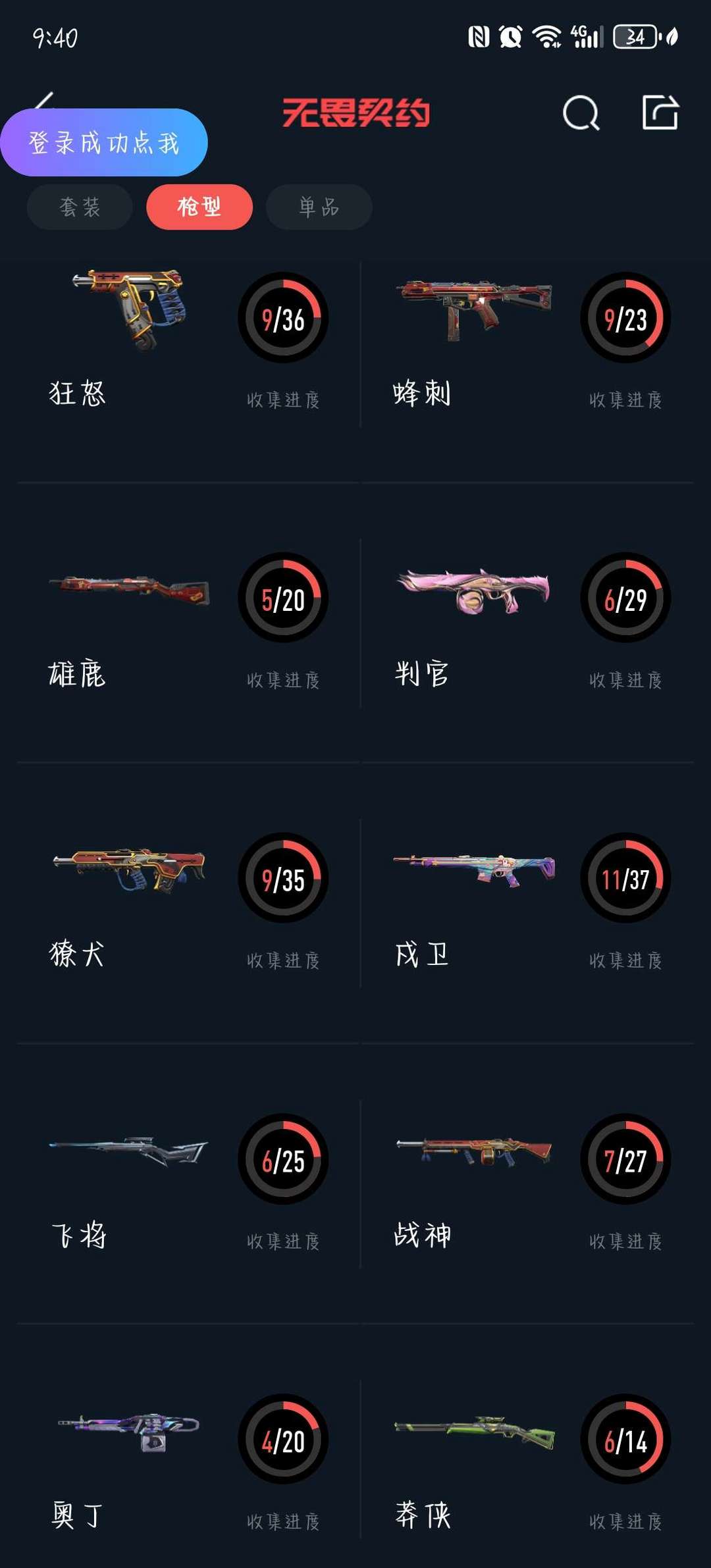
Task: Select the 枪型 tab
Action: pos(199,207)
